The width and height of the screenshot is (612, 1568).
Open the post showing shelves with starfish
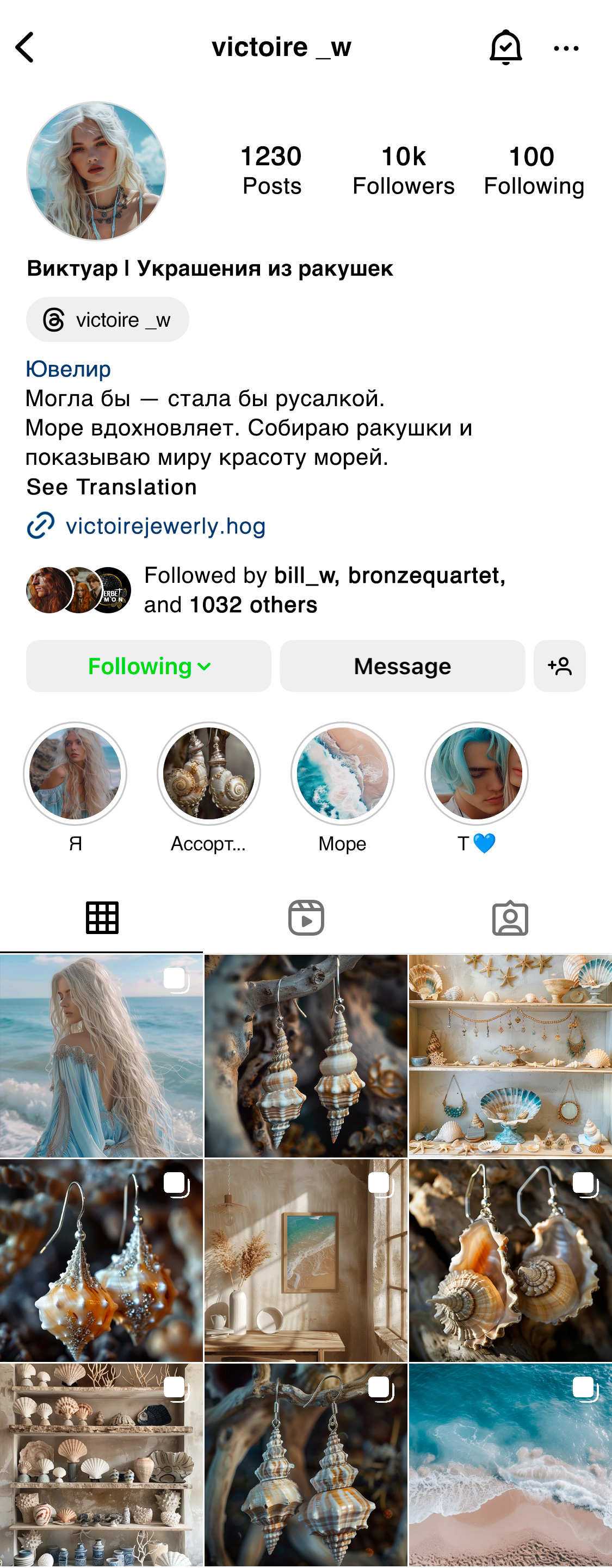point(510,1055)
